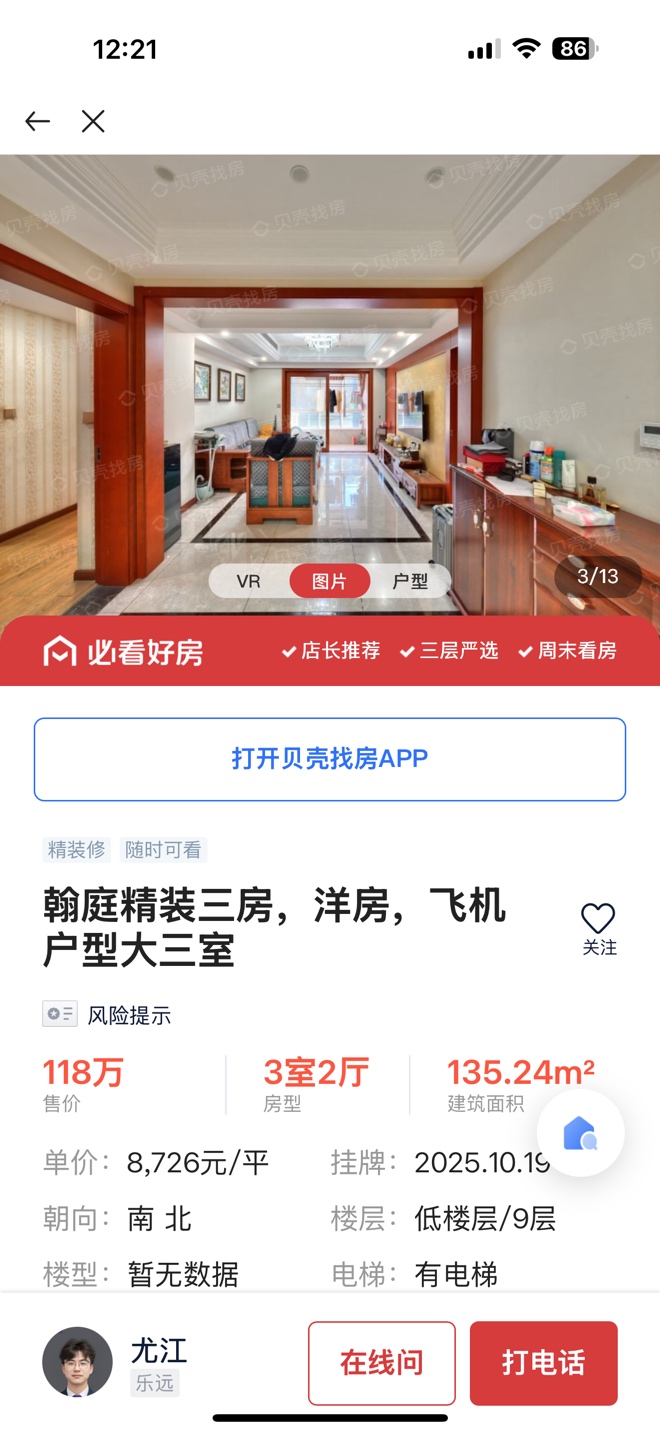Viewport: 660px width, 1434px height.
Task: Show the 户型 floor plan
Action: coord(409,581)
